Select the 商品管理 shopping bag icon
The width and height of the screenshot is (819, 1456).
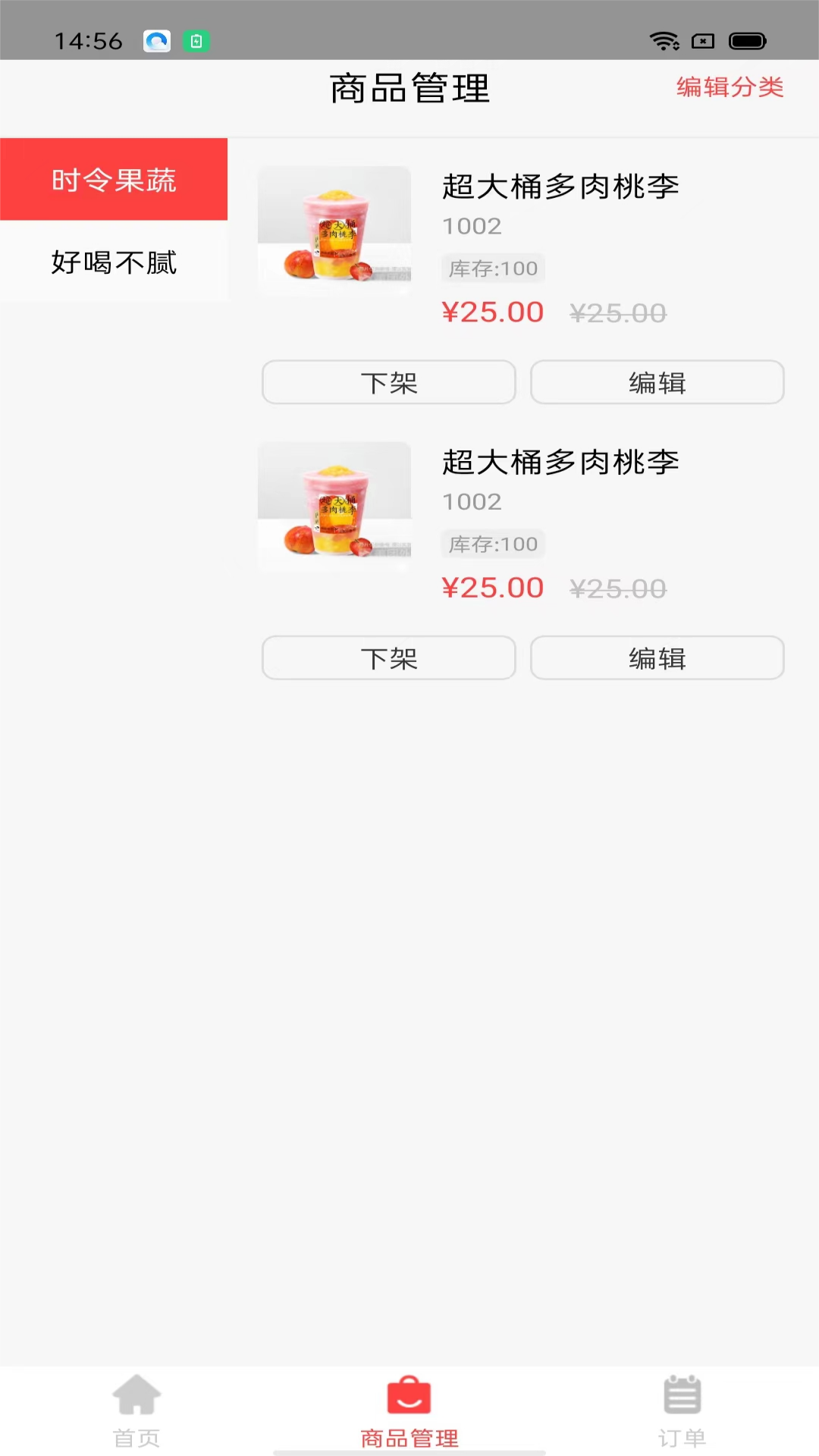(409, 1408)
